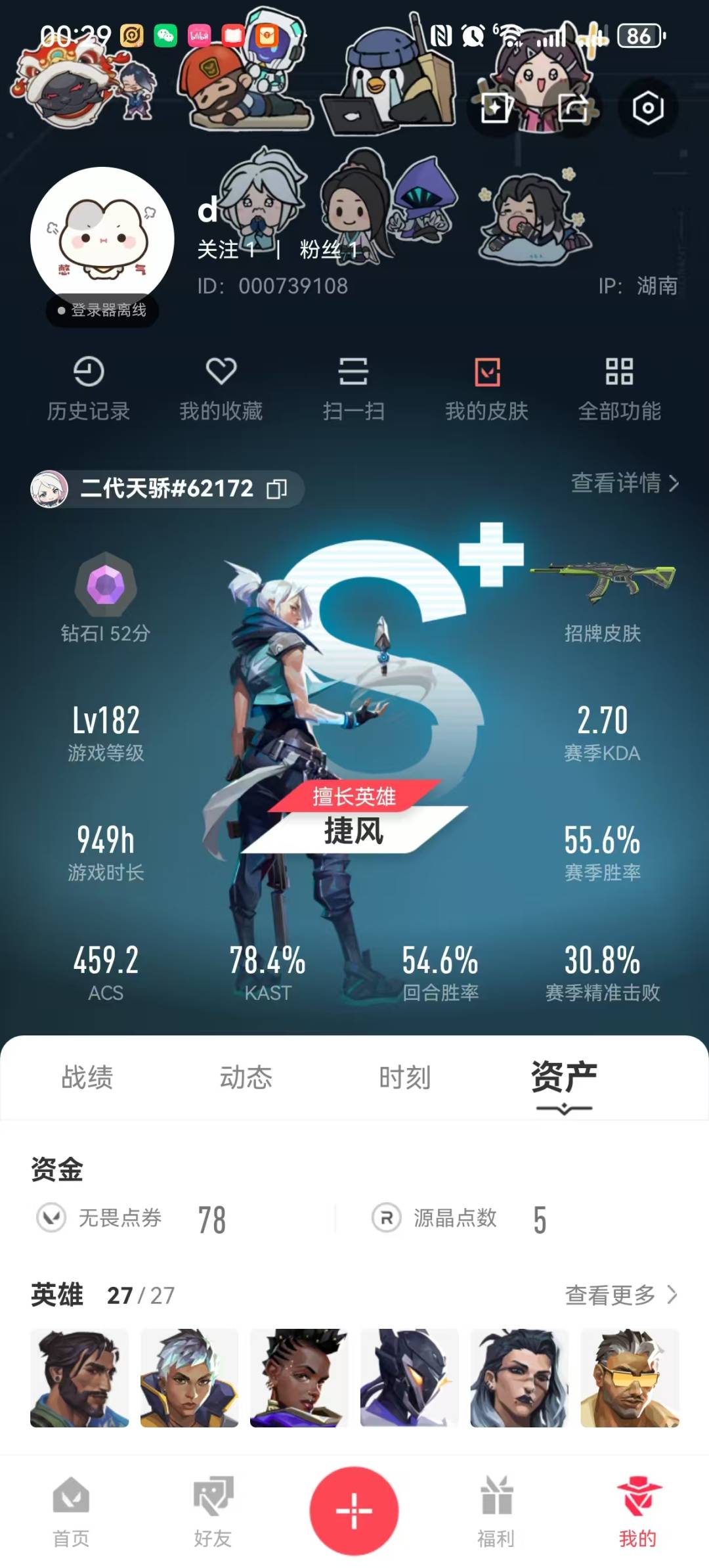Open the profile avatar picture

(x=102, y=238)
